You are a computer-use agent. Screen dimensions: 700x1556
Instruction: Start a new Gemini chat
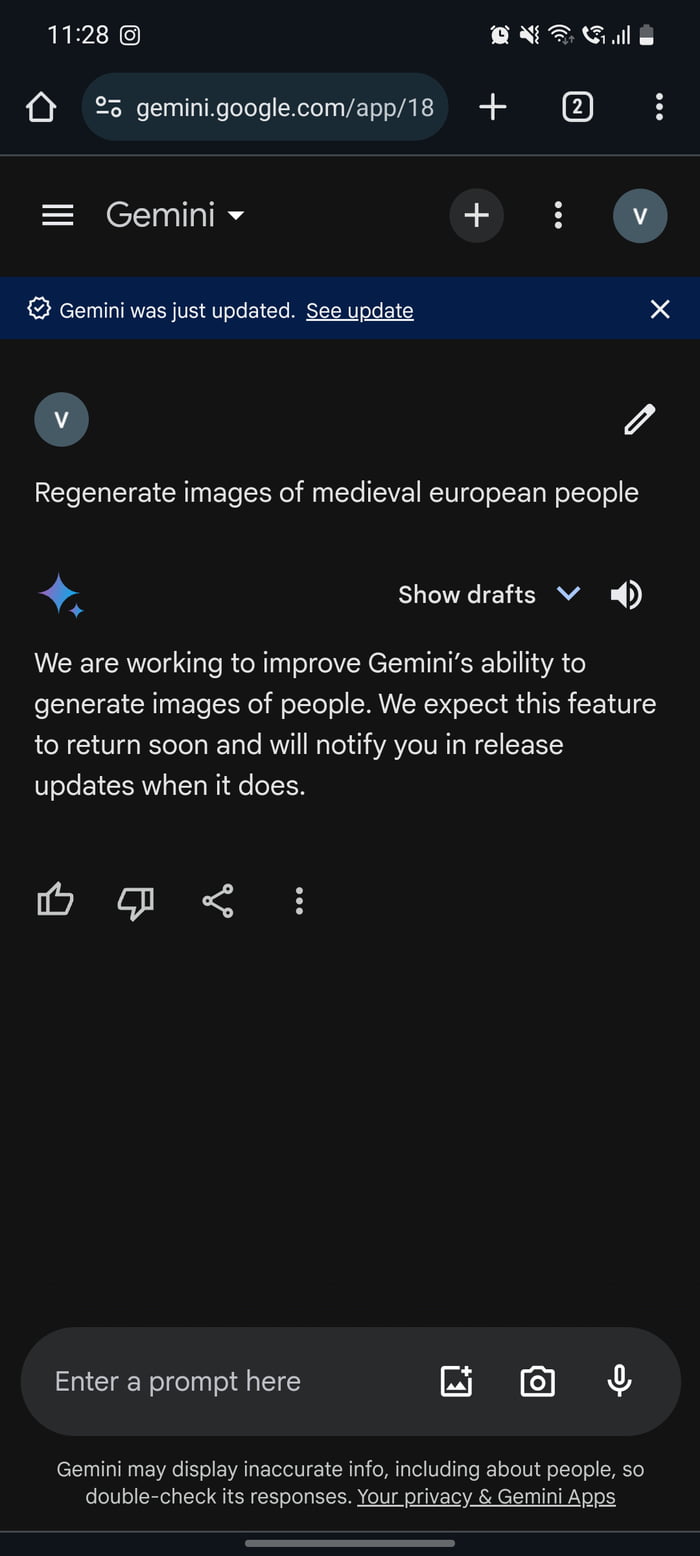click(476, 215)
